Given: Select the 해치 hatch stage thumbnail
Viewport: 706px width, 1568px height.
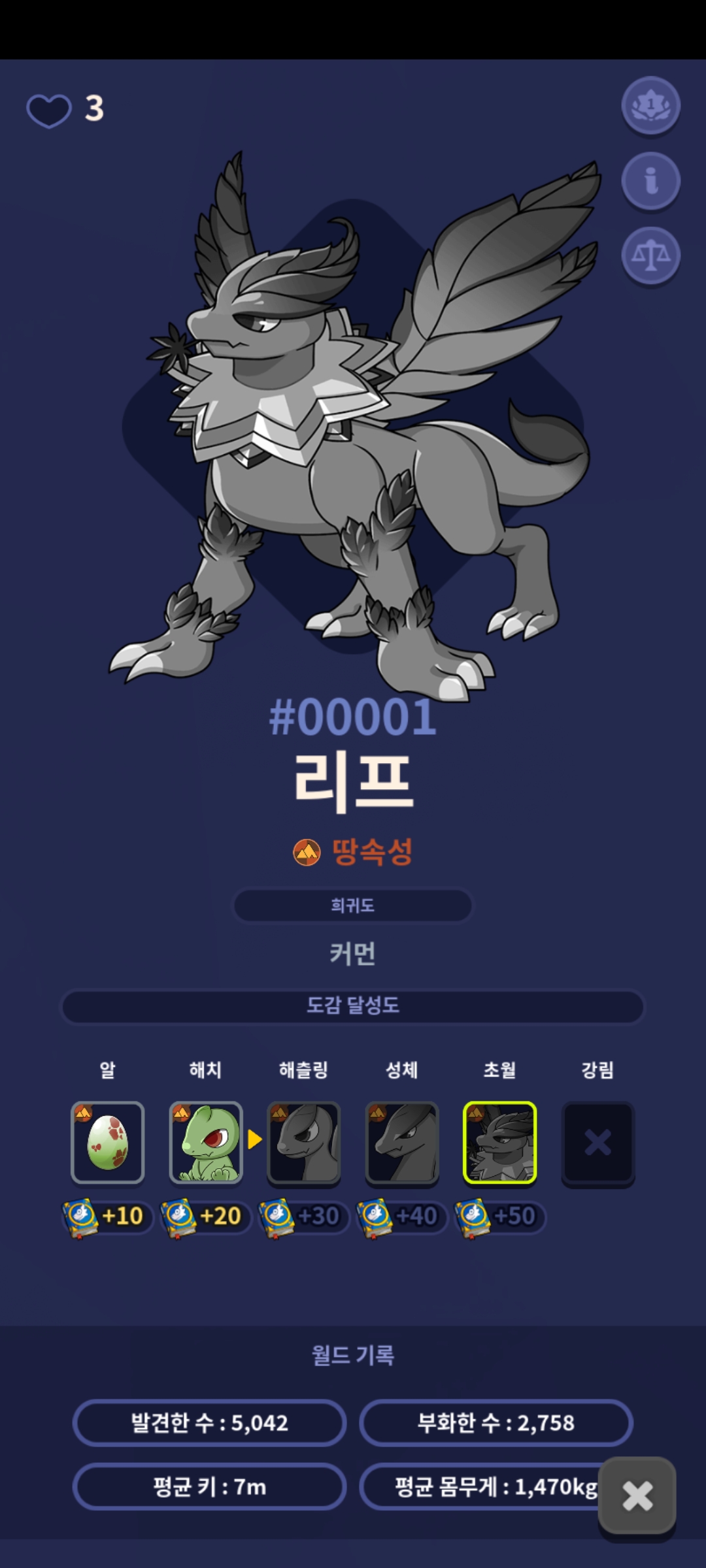Looking at the screenshot, I should [x=206, y=1142].
